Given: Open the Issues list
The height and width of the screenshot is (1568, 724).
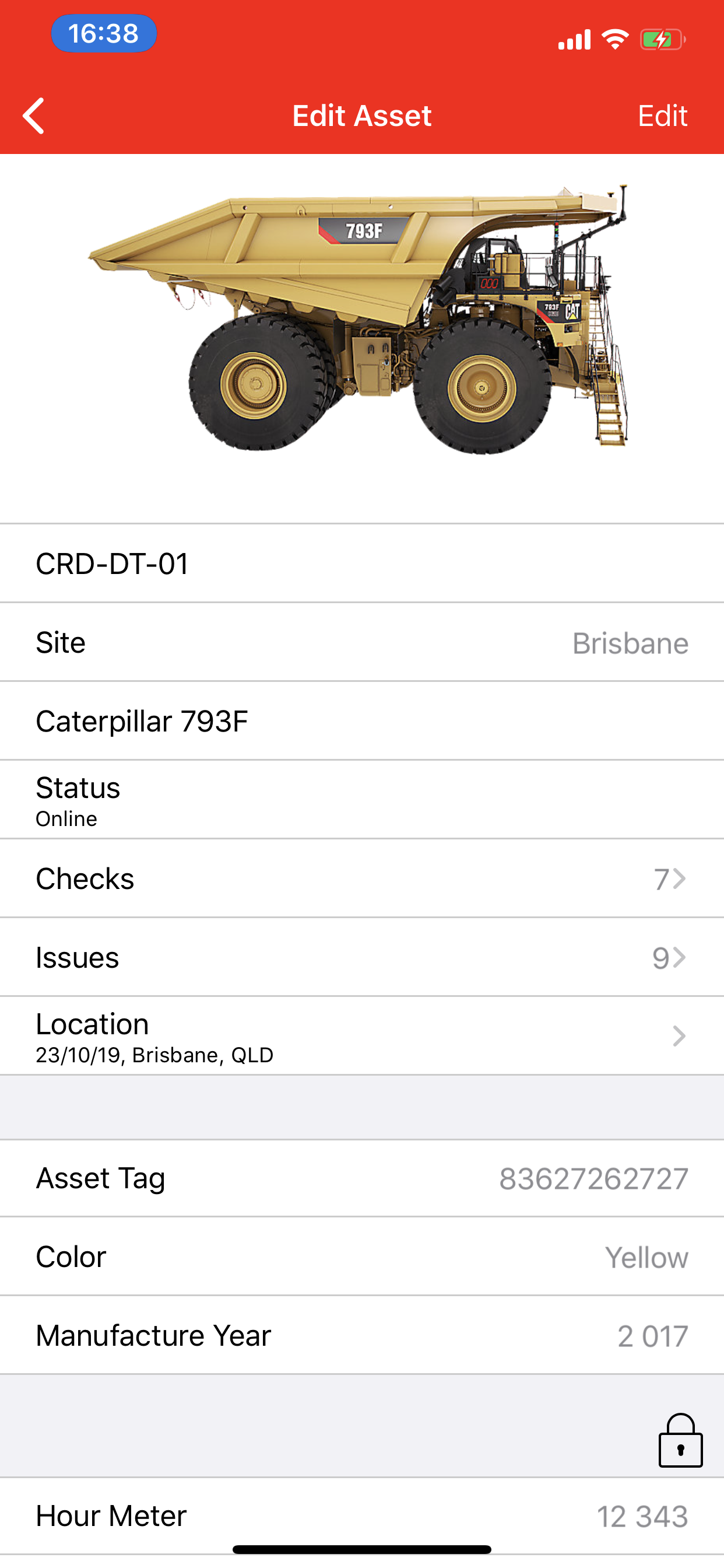Looking at the screenshot, I should coord(362,957).
